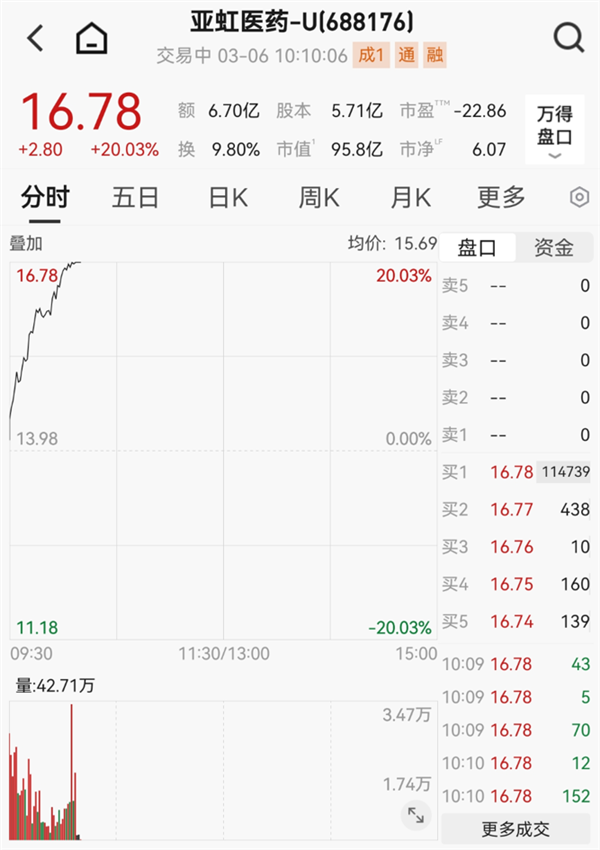Image resolution: width=600 pixels, height=850 pixels.
Task: Switch to the 五日 chart tab
Action: 135,198
